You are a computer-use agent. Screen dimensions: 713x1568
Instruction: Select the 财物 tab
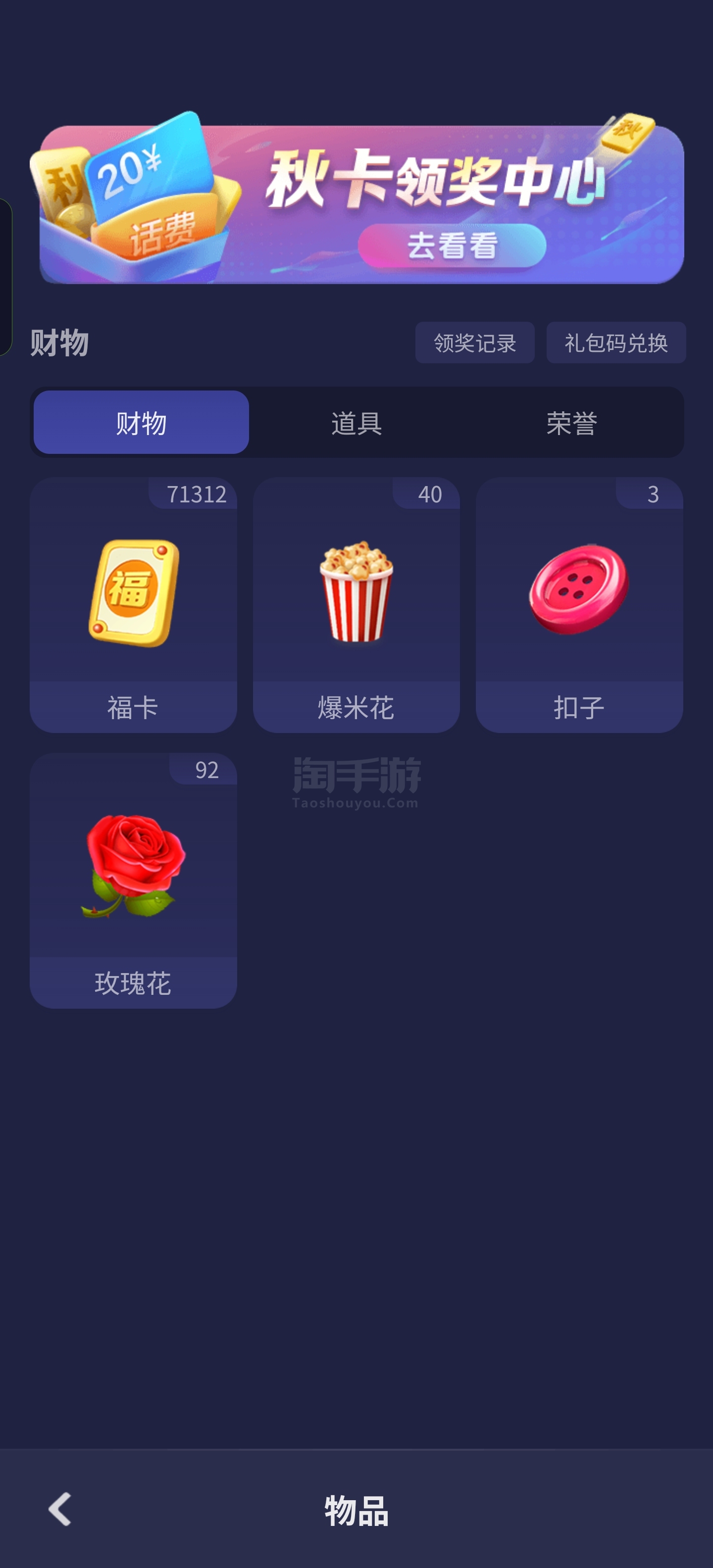click(141, 422)
